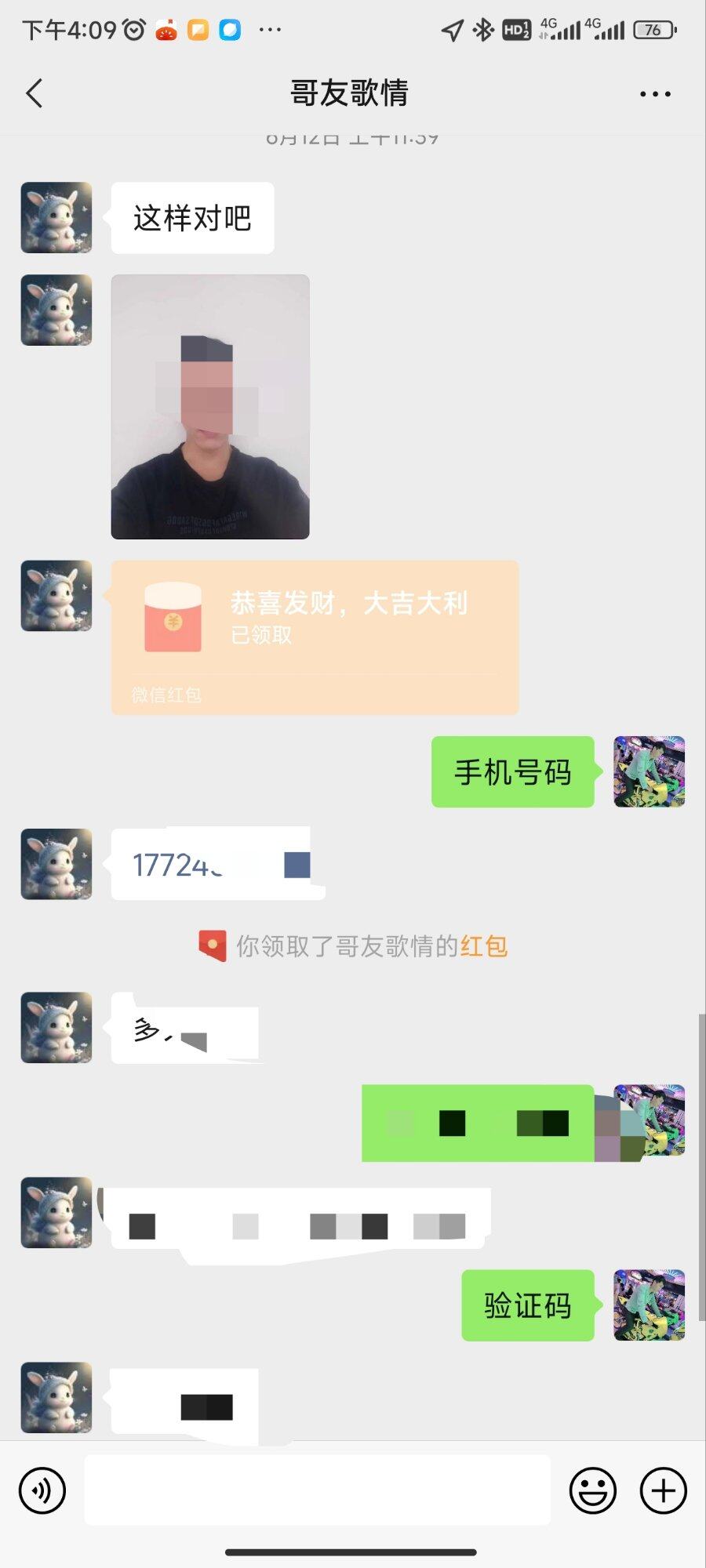This screenshot has height=1568, width=706.
Task: Switch to voice message input
Action: 42,1490
